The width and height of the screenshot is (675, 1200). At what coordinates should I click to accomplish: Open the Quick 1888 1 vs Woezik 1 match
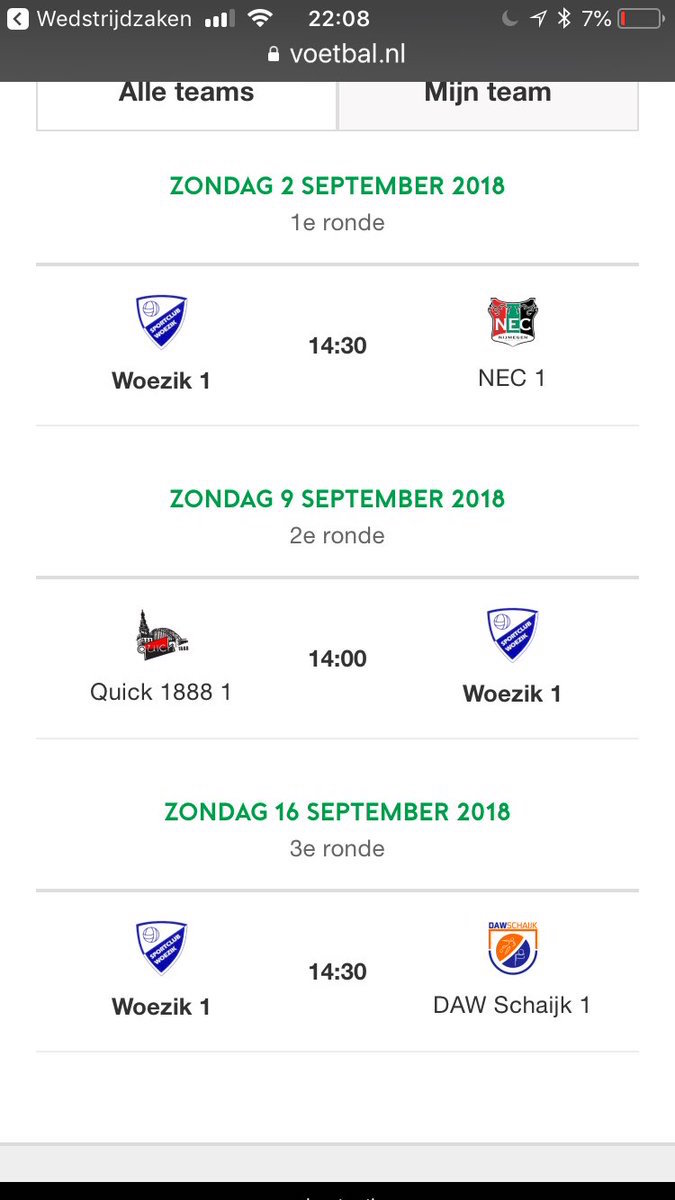(x=337, y=659)
